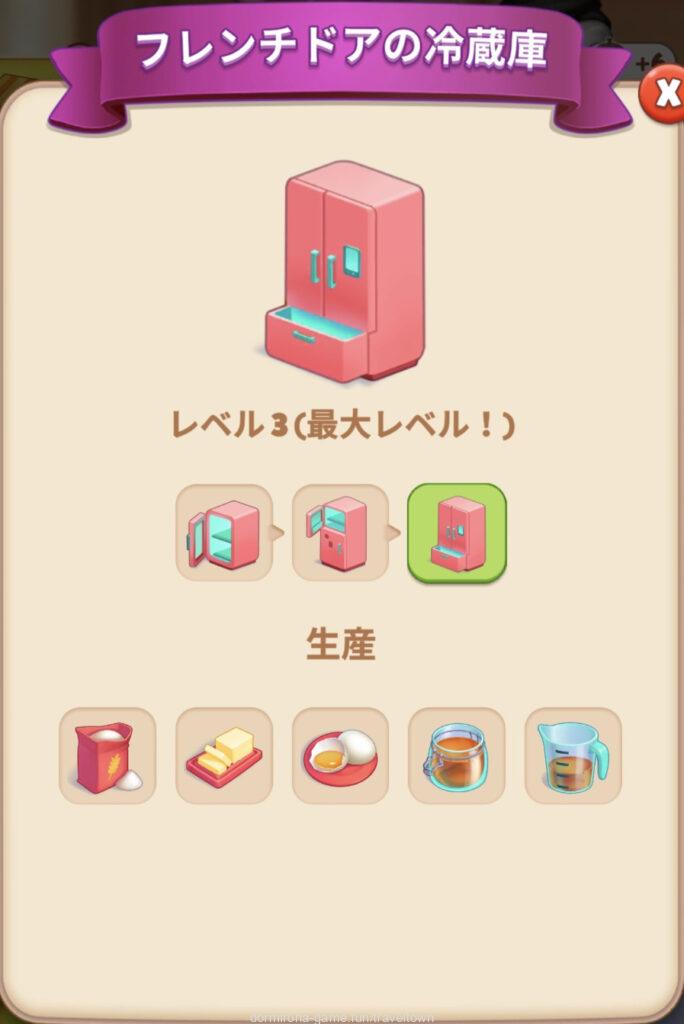Open the honey jar production item
The width and height of the screenshot is (684, 1024).
coord(457,756)
